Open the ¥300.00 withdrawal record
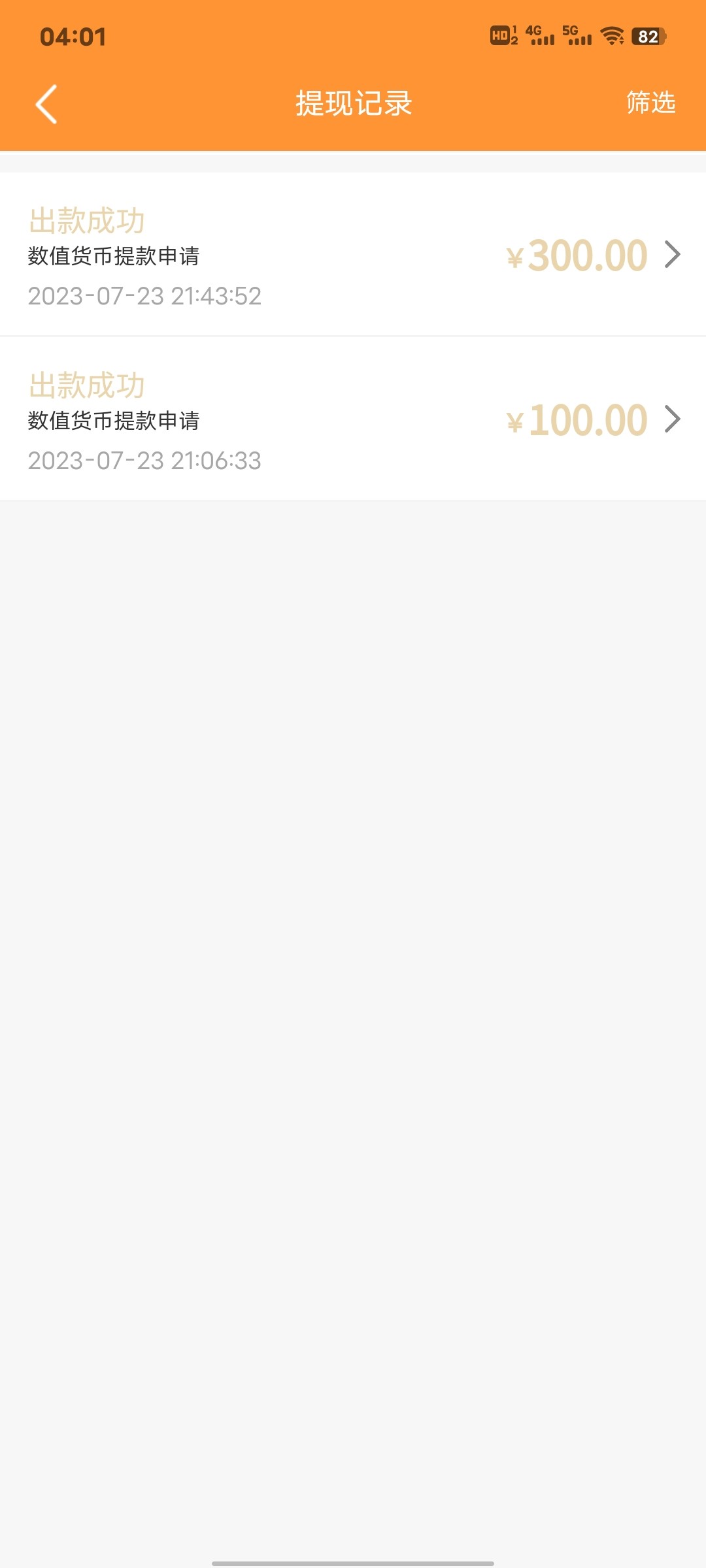 point(353,255)
